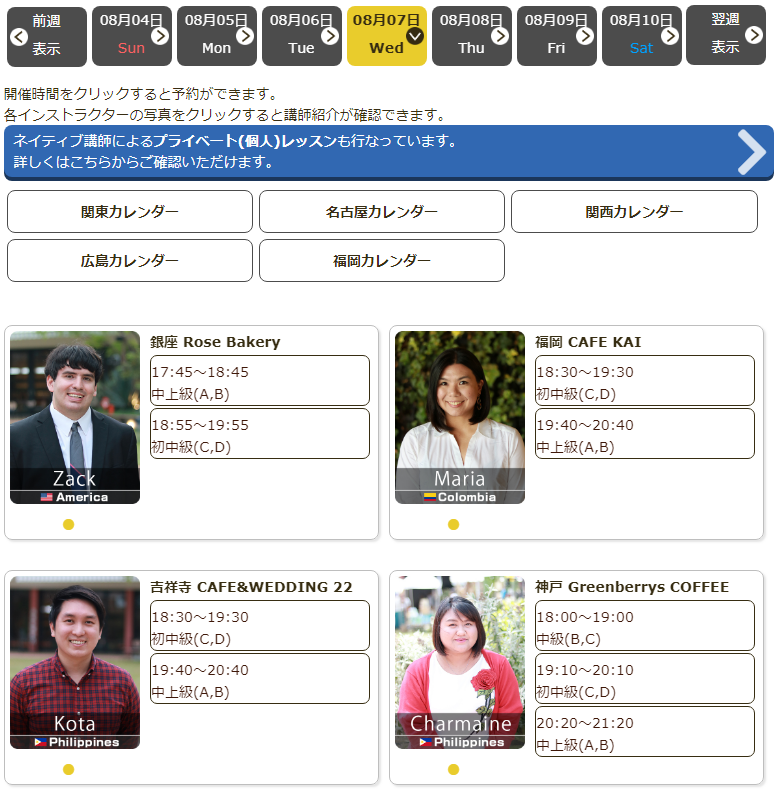Book Zack's 17:45～18:45 slot at Rose Bakery
The width and height of the screenshot is (780, 799).
(x=260, y=381)
